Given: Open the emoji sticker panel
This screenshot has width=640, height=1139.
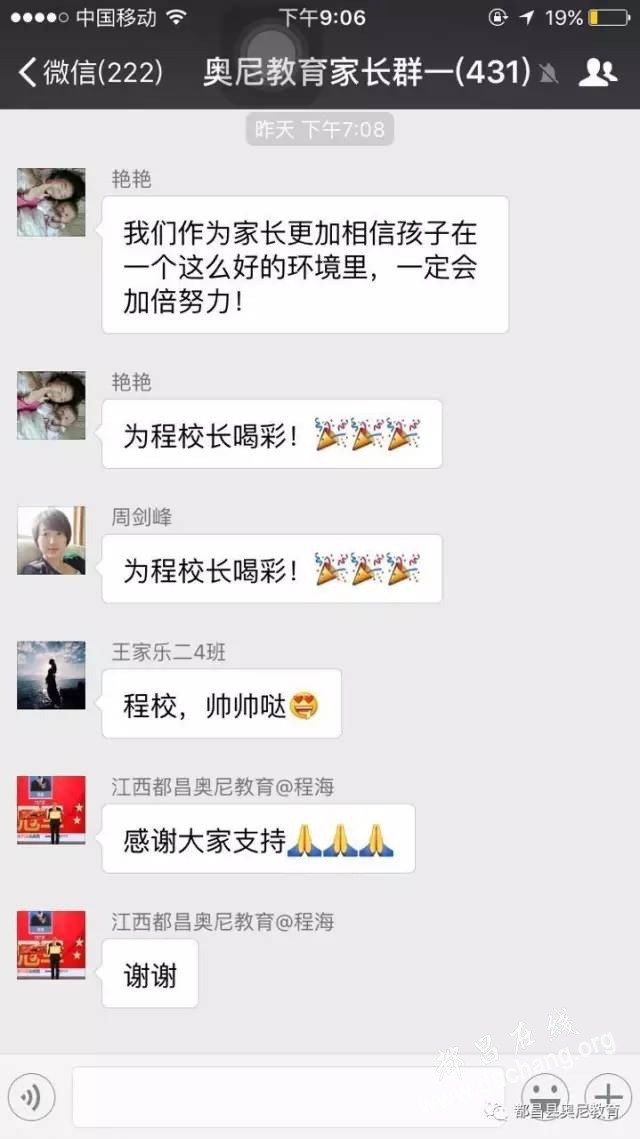Looking at the screenshot, I should 545,1096.
